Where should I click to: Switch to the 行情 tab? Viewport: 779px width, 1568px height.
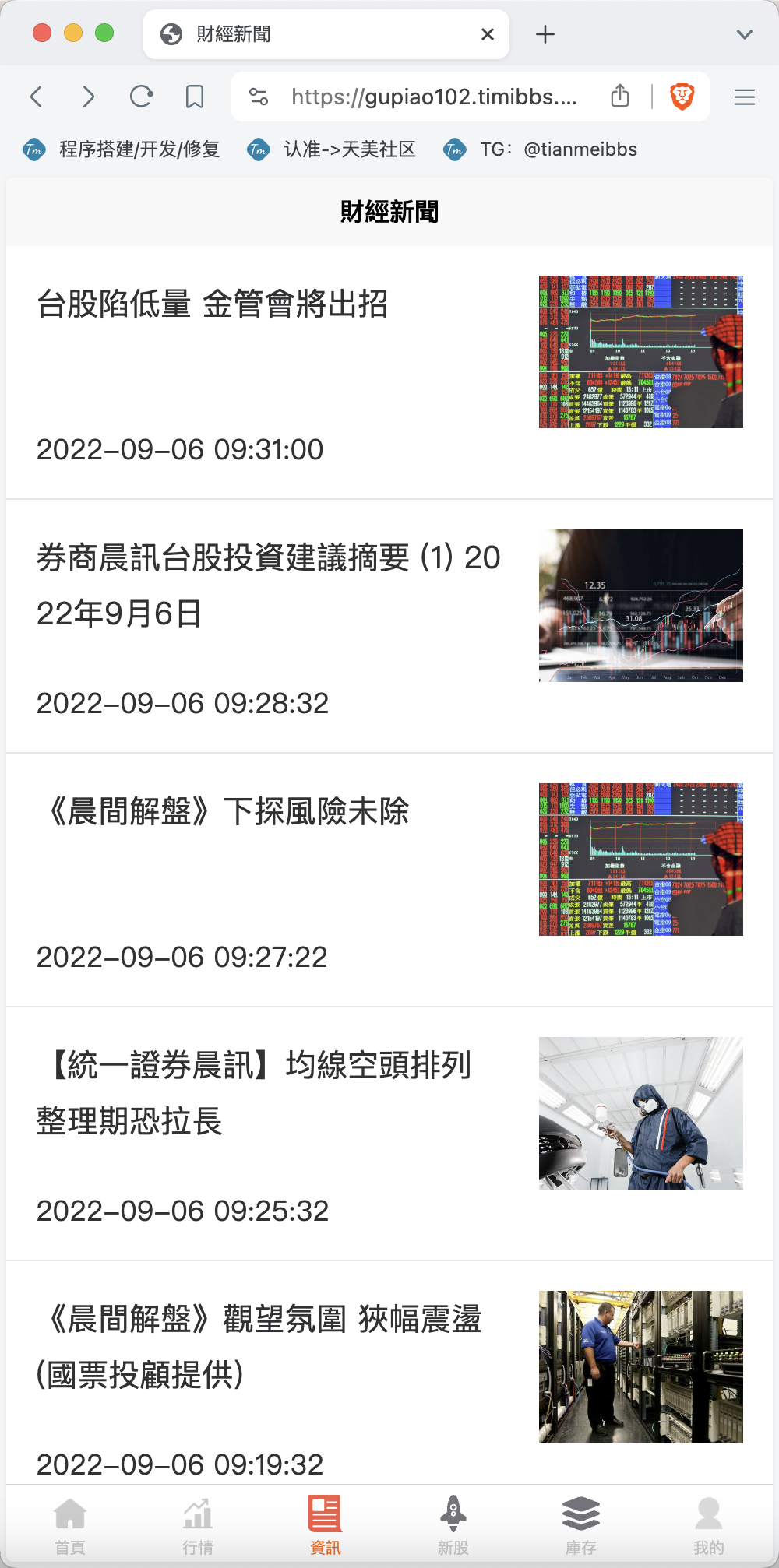pyautogui.click(x=198, y=1526)
